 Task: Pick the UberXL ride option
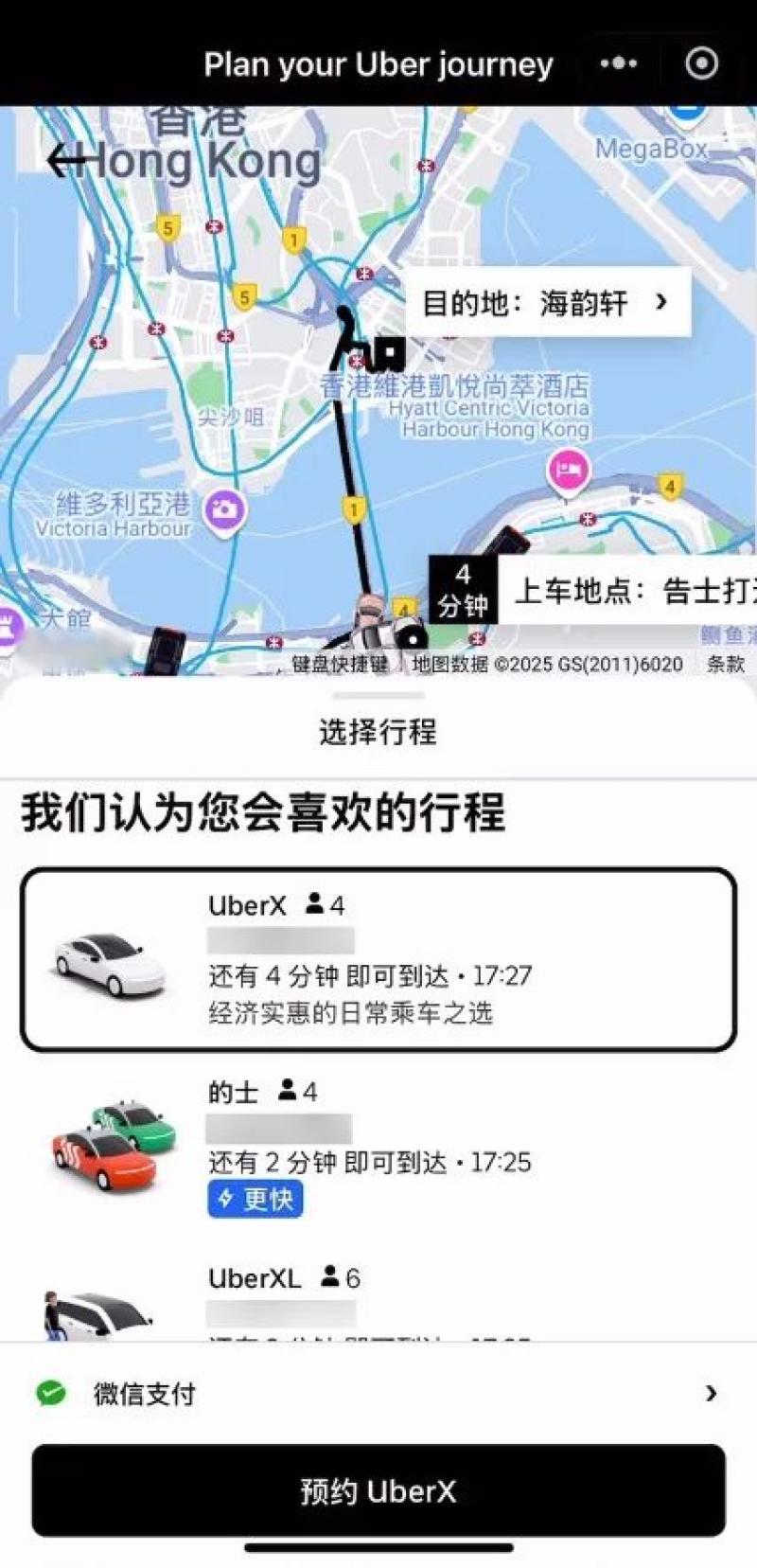click(378, 1297)
